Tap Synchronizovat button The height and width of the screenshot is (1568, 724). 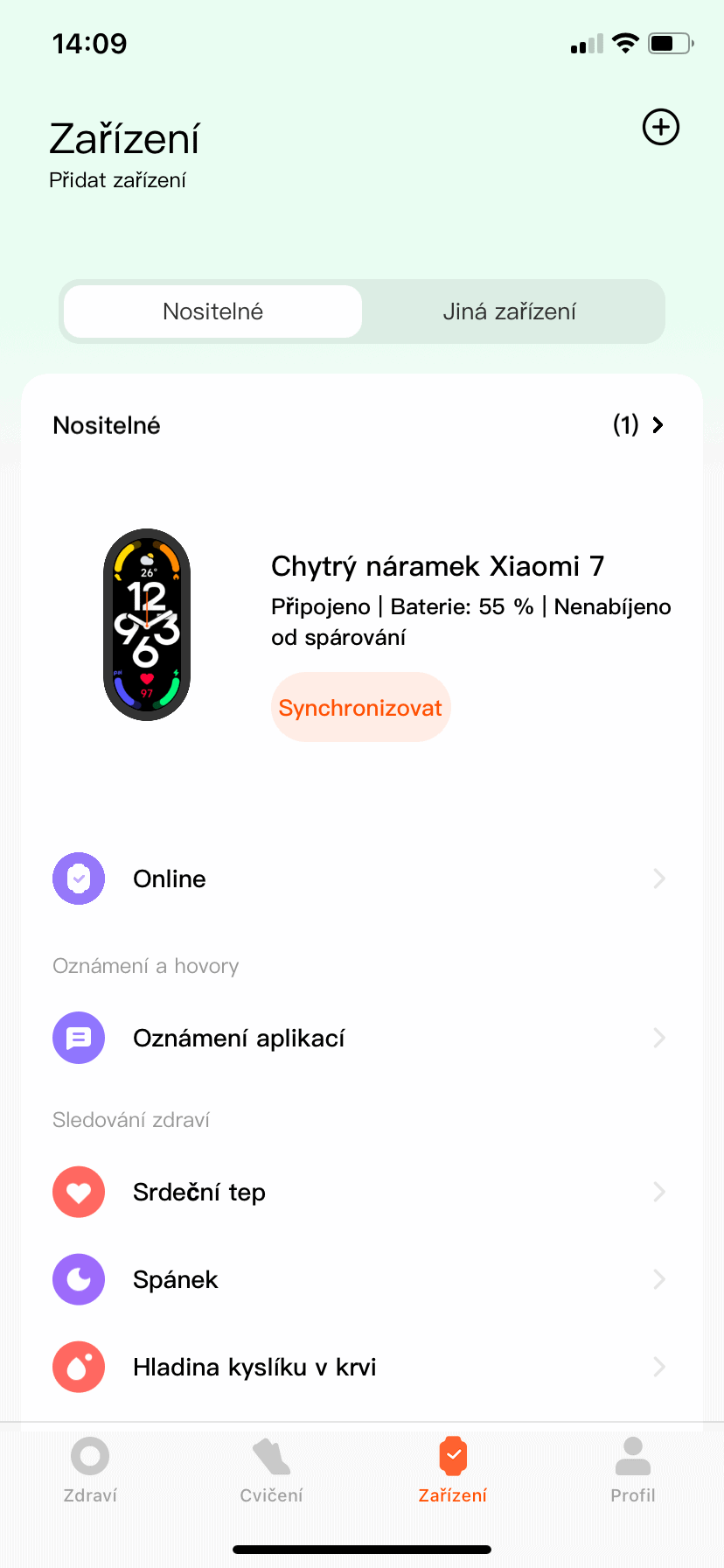point(360,708)
